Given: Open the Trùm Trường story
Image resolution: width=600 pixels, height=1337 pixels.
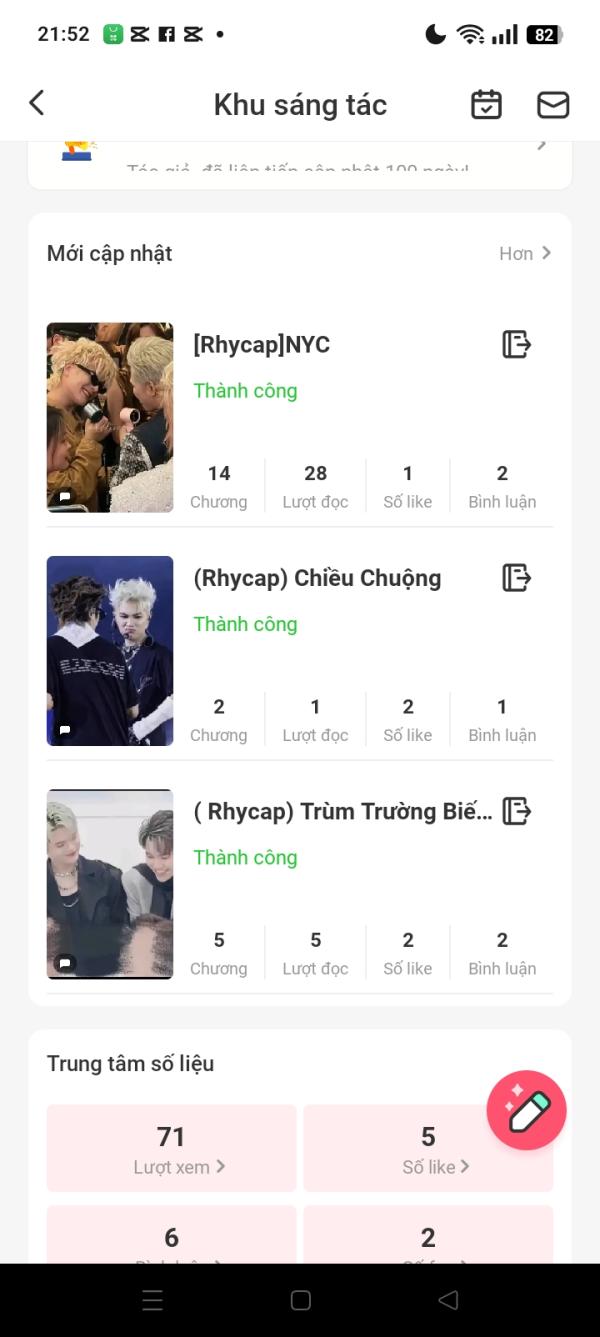Looking at the screenshot, I should coord(342,811).
